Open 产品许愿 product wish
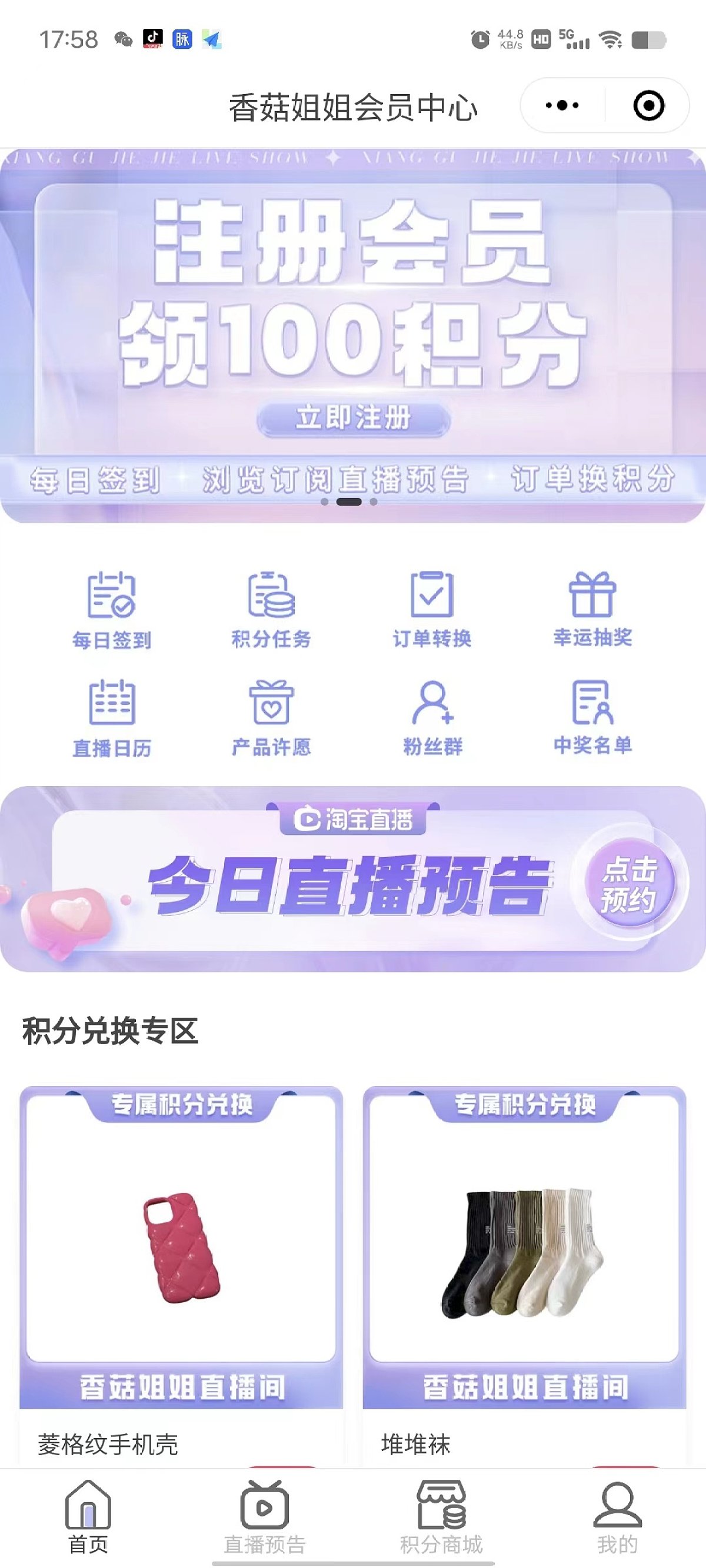 271,718
